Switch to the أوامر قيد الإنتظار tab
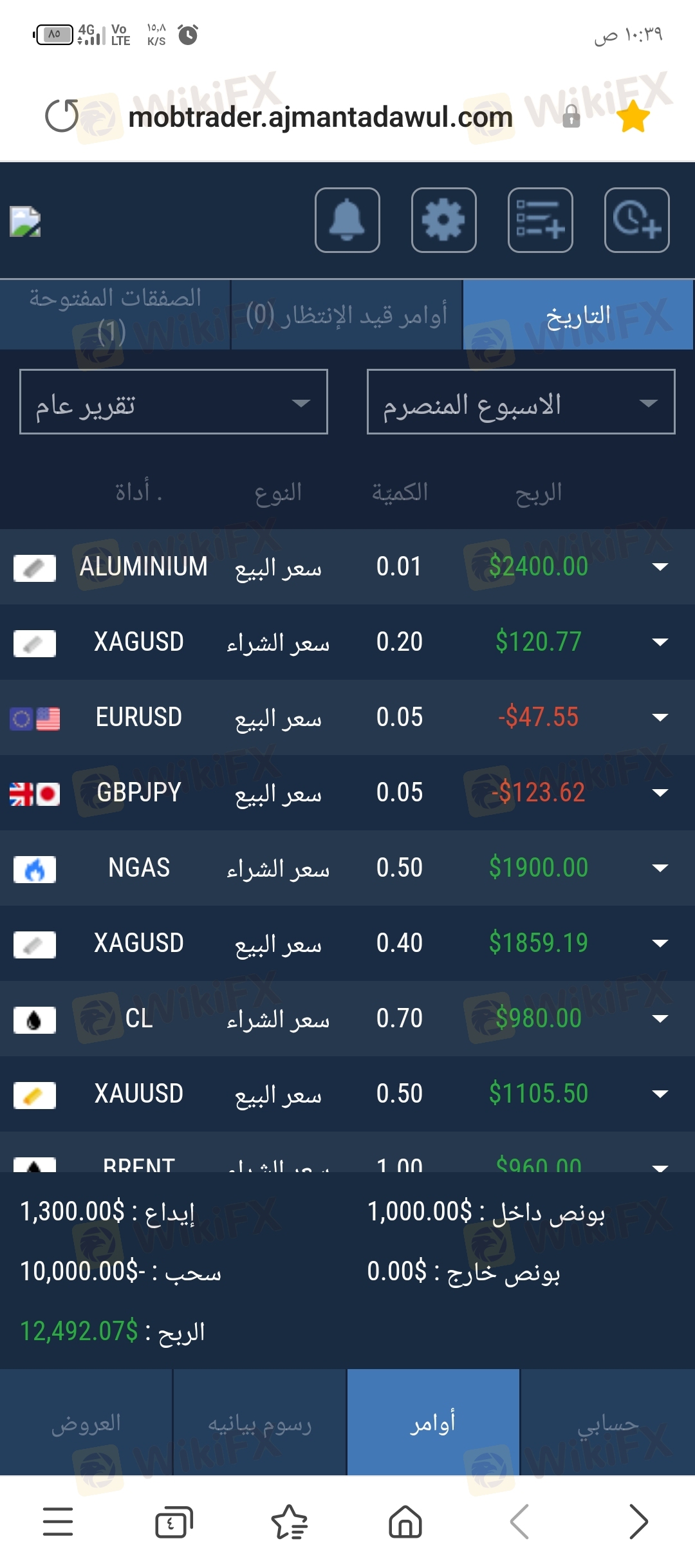This screenshot has height=1568, width=695. (x=346, y=315)
